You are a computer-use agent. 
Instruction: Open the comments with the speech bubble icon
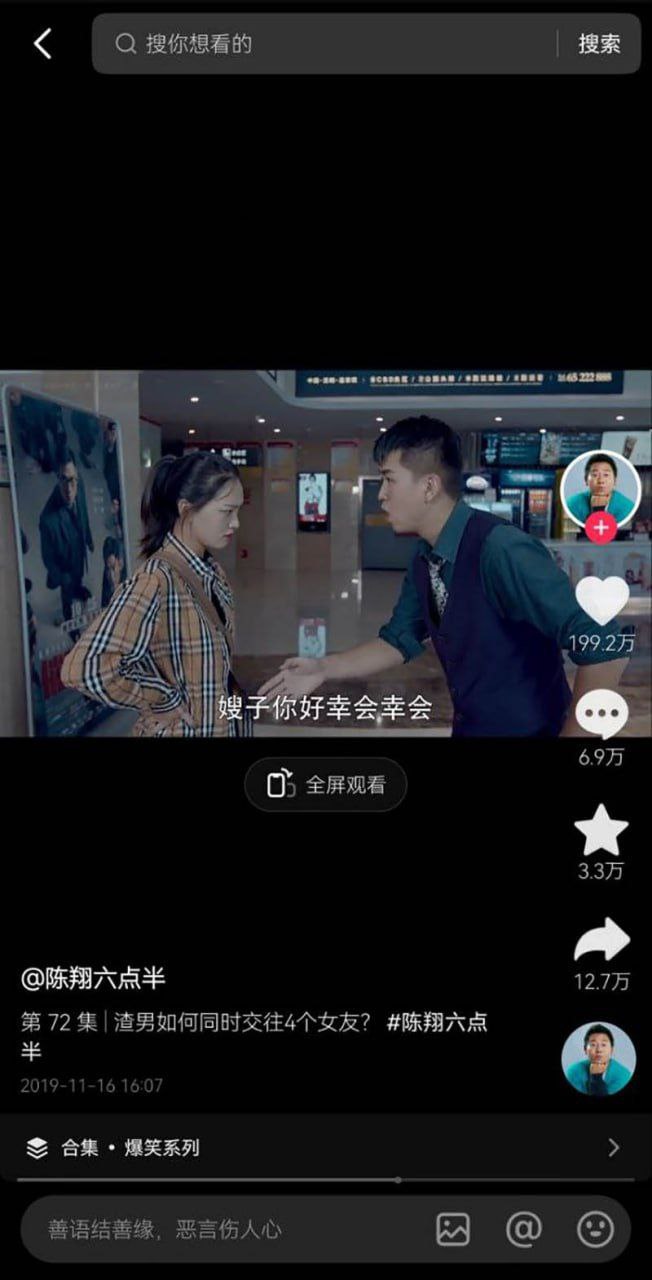coord(601,715)
